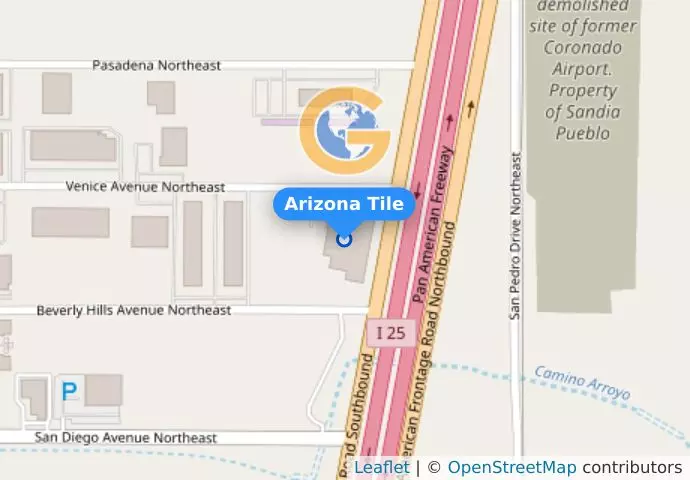Open the Leaflet attribution link
This screenshot has width=690, height=480.
click(381, 467)
